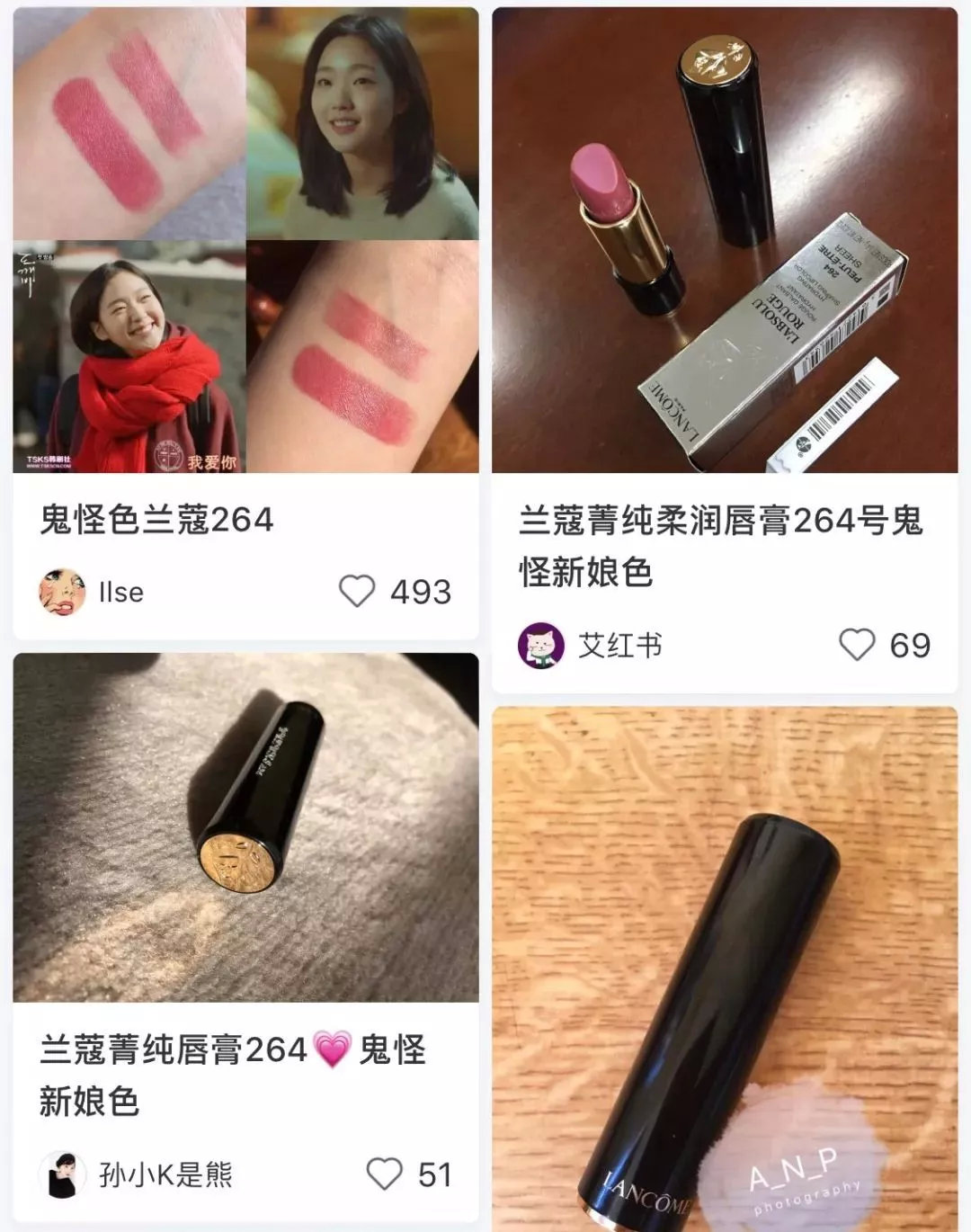Click the username Ilse
The height and width of the screenshot is (1232, 971).
point(119,591)
